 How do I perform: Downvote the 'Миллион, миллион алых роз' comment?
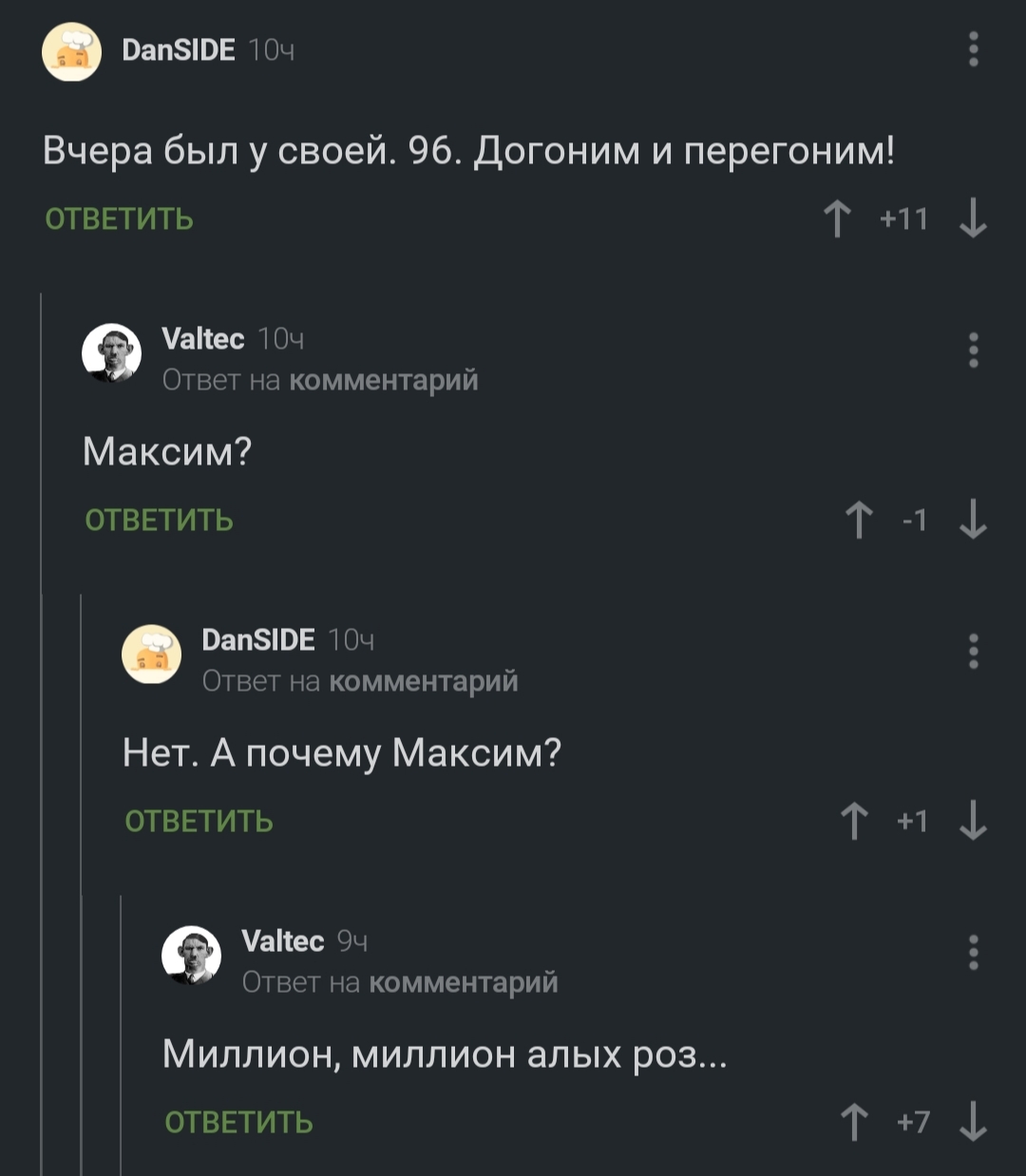[973, 1123]
